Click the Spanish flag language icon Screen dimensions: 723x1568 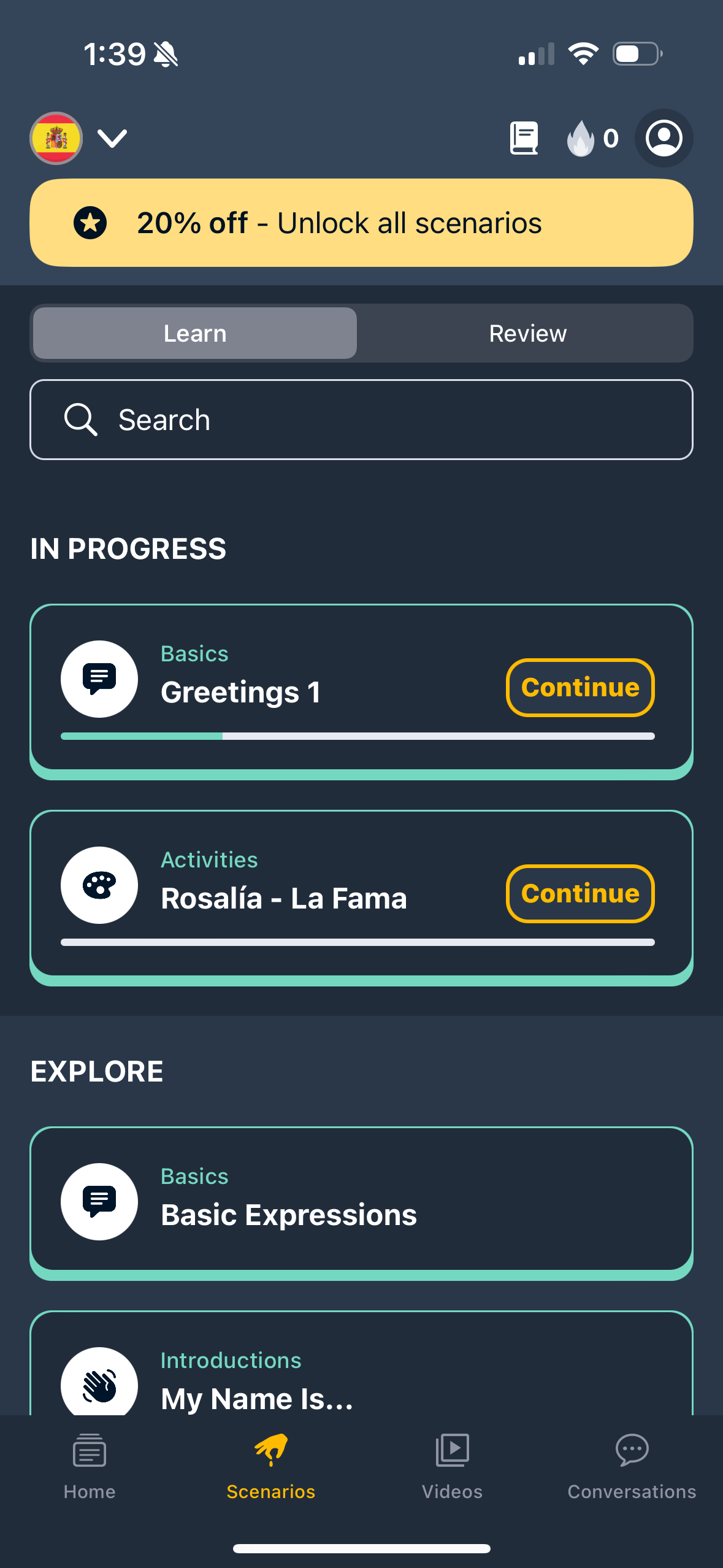tap(56, 138)
